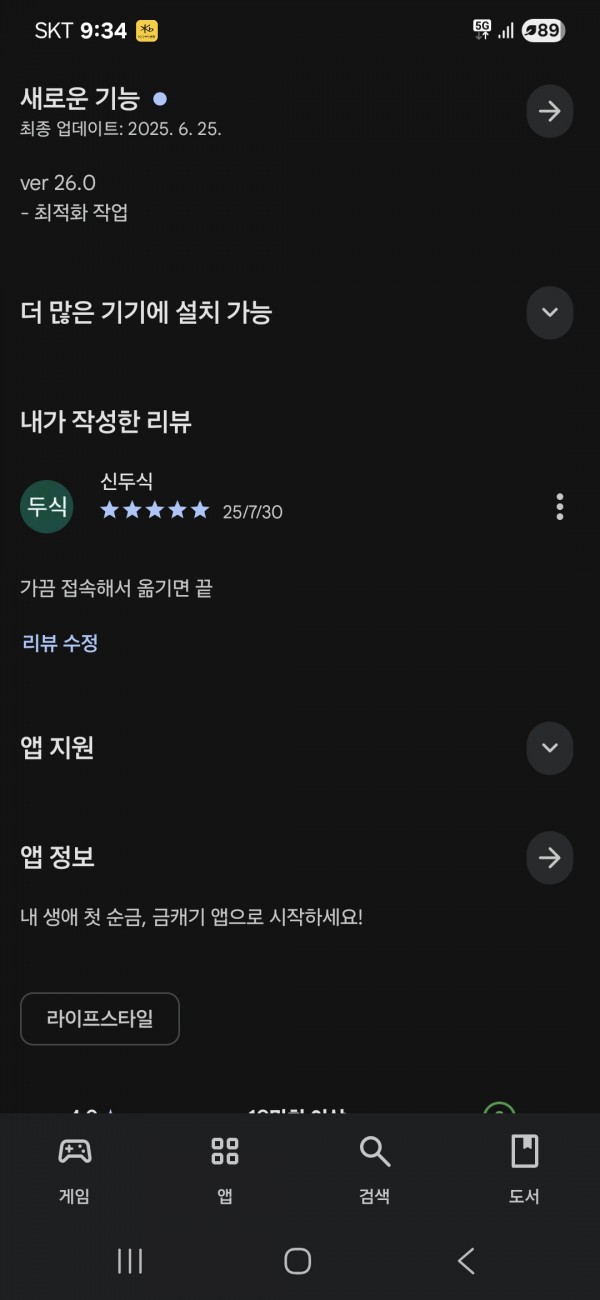Go back with system back button
This screenshot has height=1300, width=600.
click(466, 1261)
